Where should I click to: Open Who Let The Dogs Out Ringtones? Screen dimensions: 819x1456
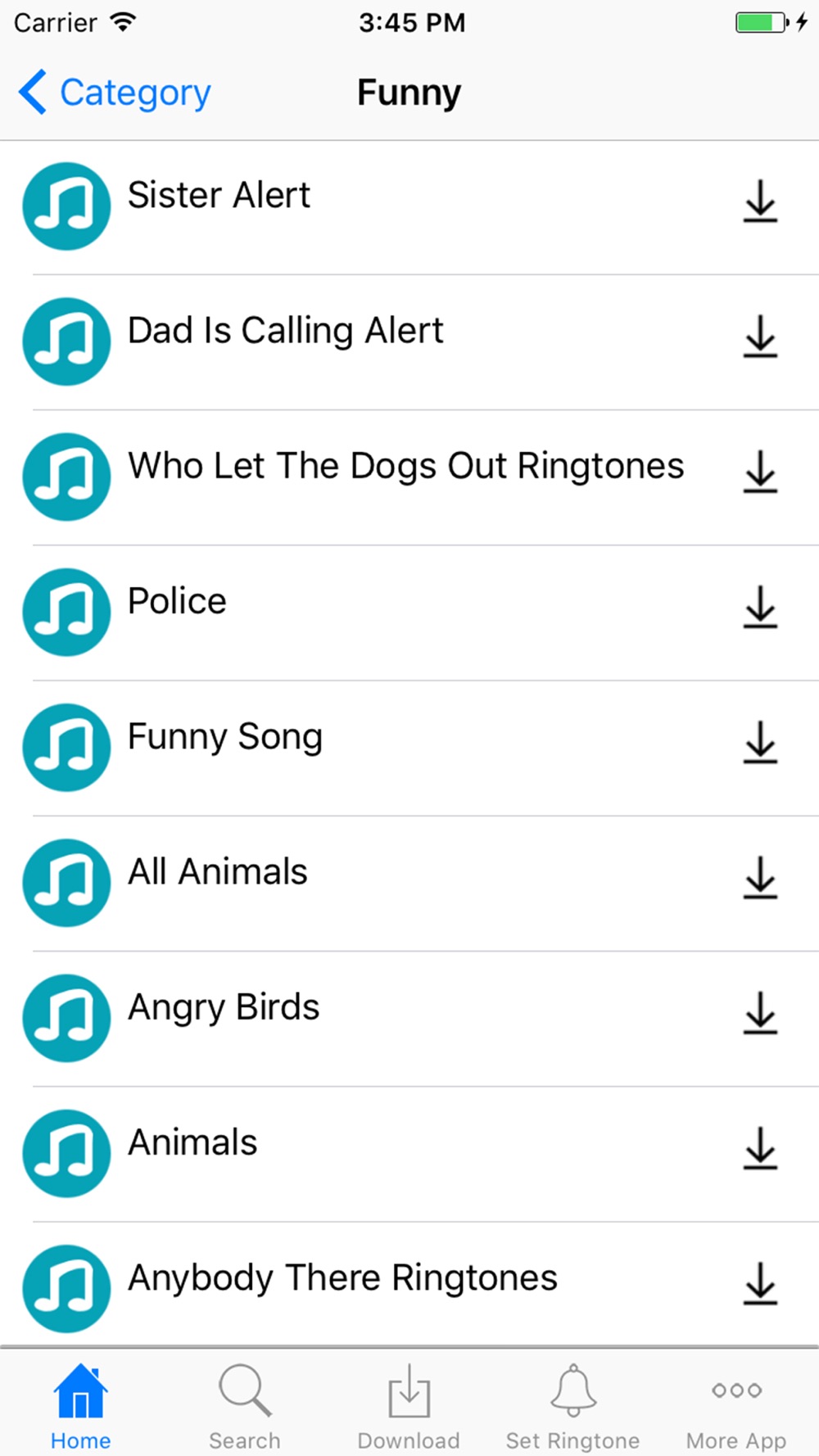409,477
